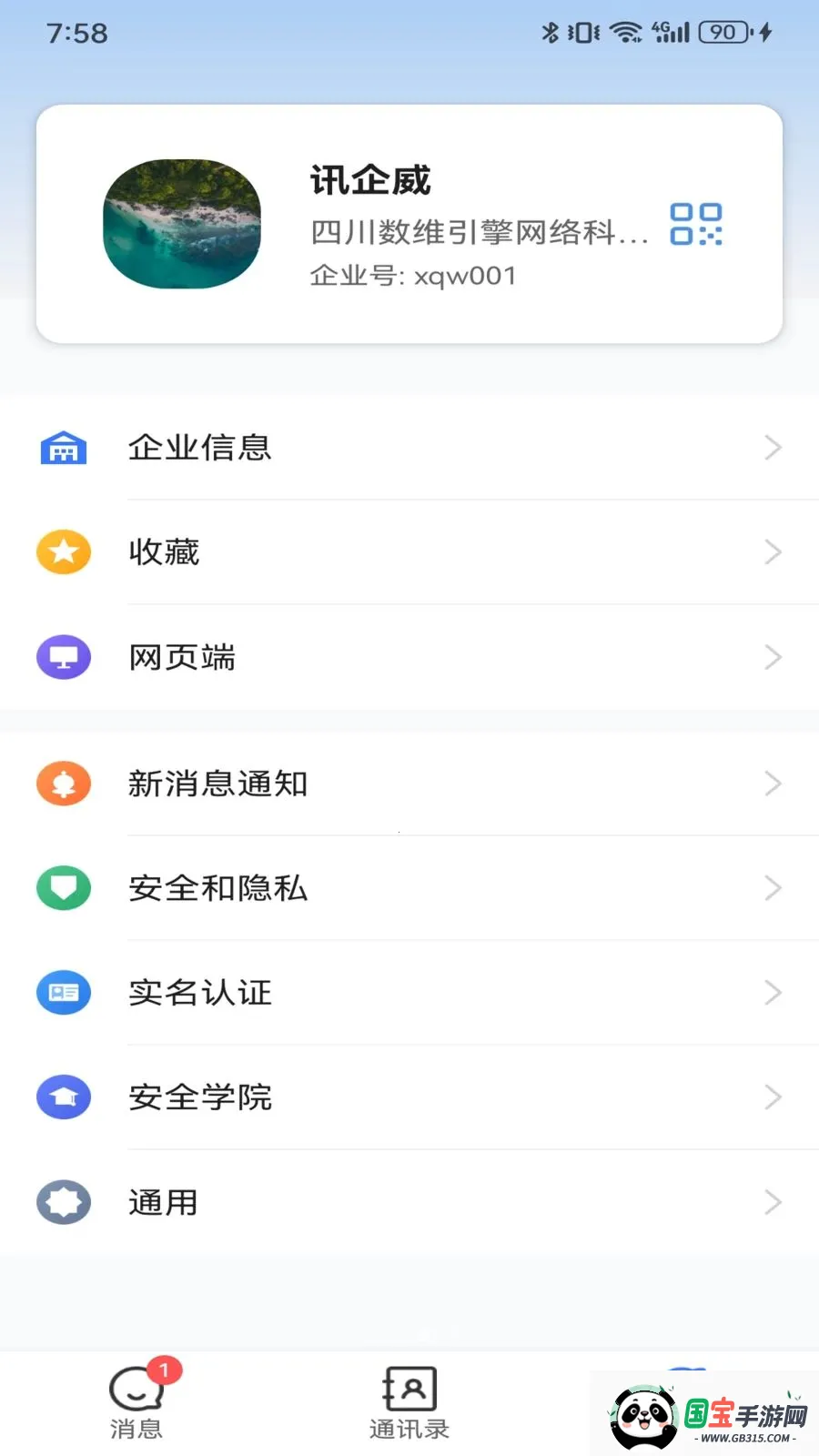Tap the 安全学院 graduation cap icon
This screenshot has width=819, height=1456.
click(63, 1097)
